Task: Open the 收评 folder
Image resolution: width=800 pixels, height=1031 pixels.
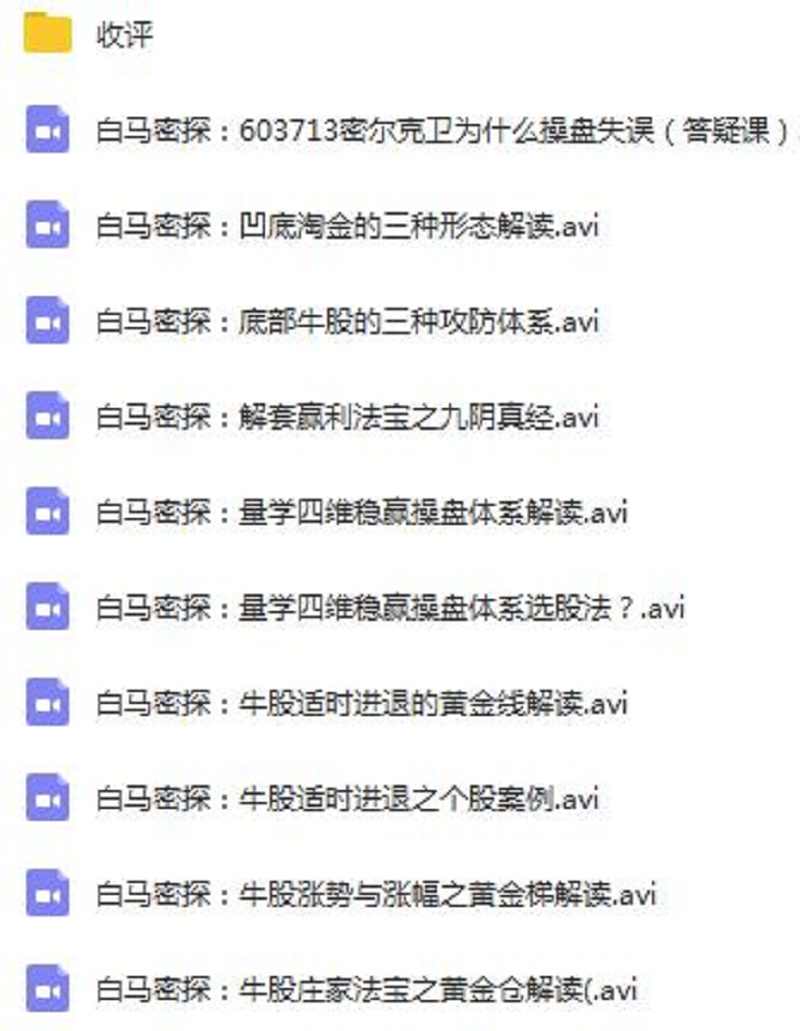Action: click(123, 36)
